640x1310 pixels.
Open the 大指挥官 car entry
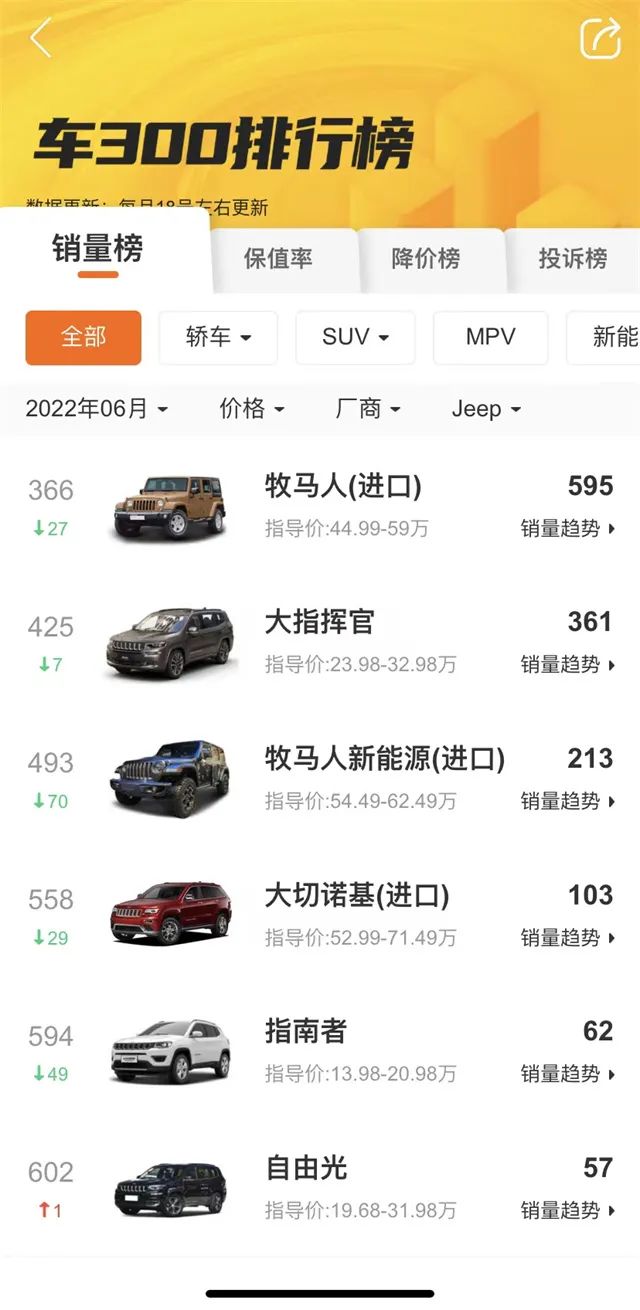319,622
